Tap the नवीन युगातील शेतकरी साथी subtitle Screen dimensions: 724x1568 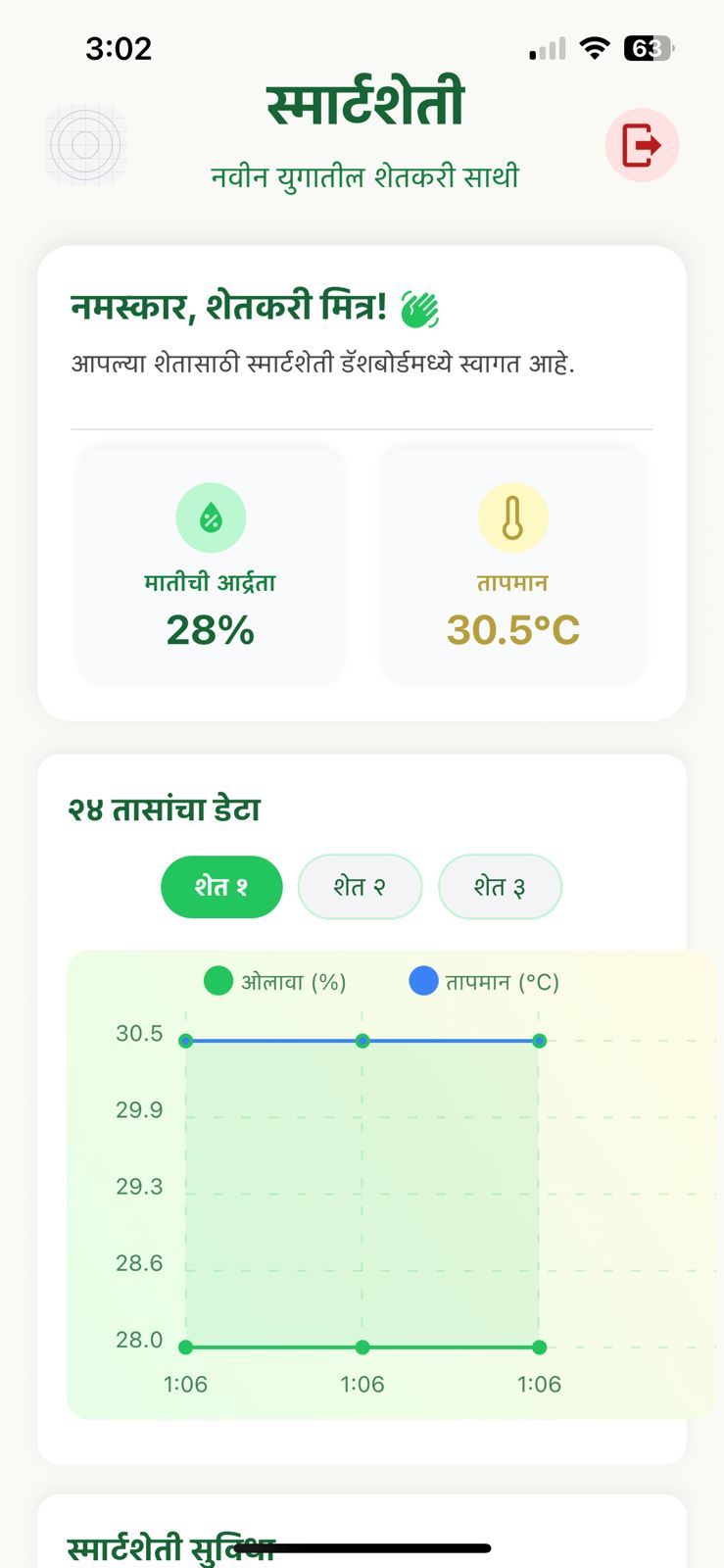click(362, 176)
